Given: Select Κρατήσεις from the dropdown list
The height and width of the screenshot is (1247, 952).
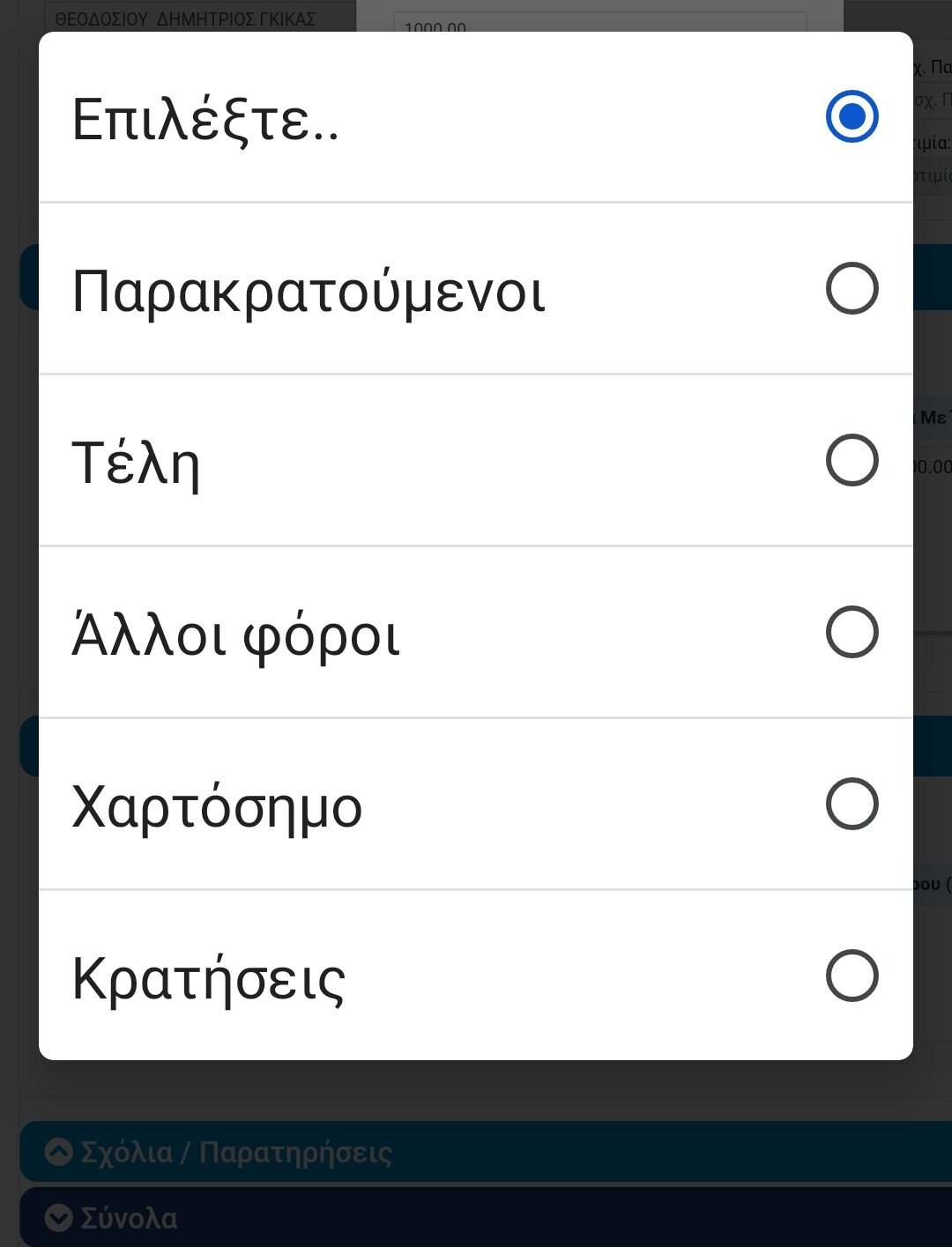Looking at the screenshot, I should (x=476, y=976).
